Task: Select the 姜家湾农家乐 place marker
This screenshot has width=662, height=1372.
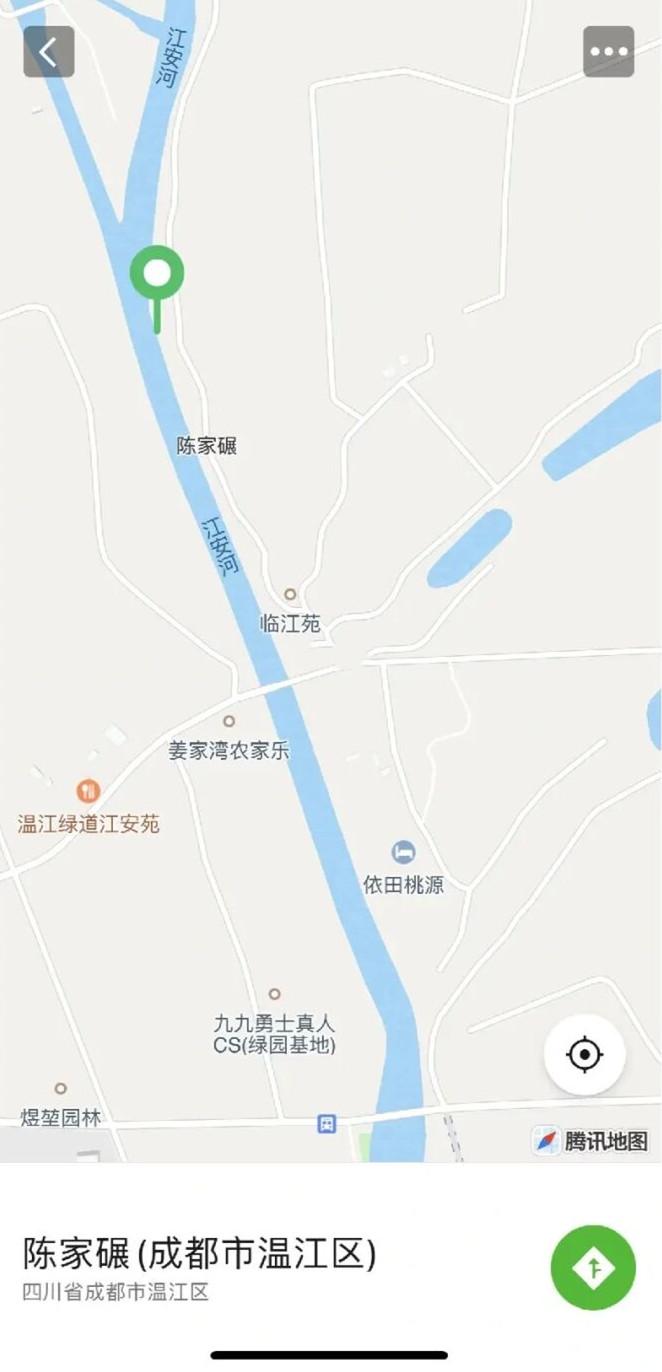Action: pyautogui.click(x=229, y=721)
